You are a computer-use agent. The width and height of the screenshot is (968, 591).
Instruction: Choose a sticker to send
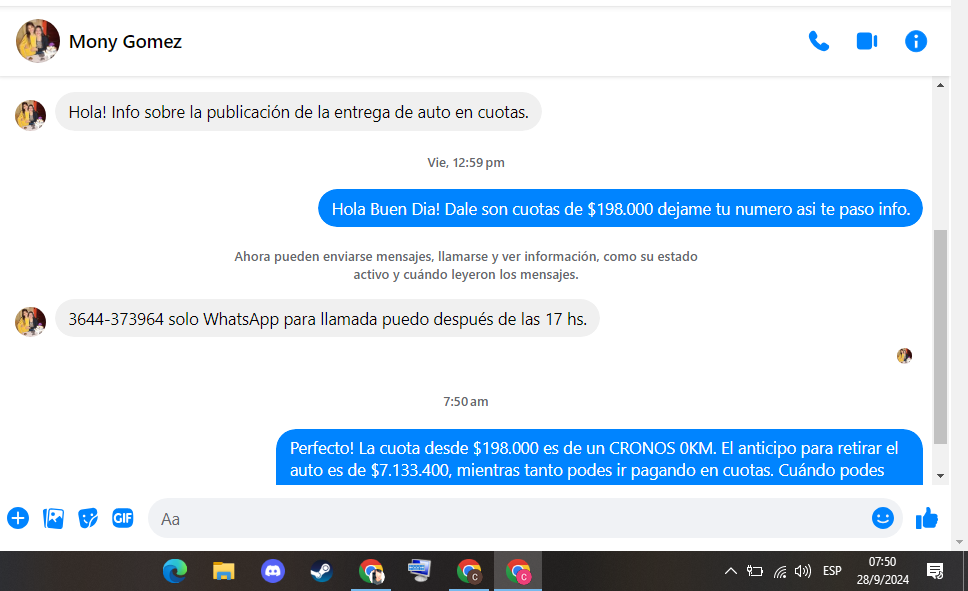[88, 518]
